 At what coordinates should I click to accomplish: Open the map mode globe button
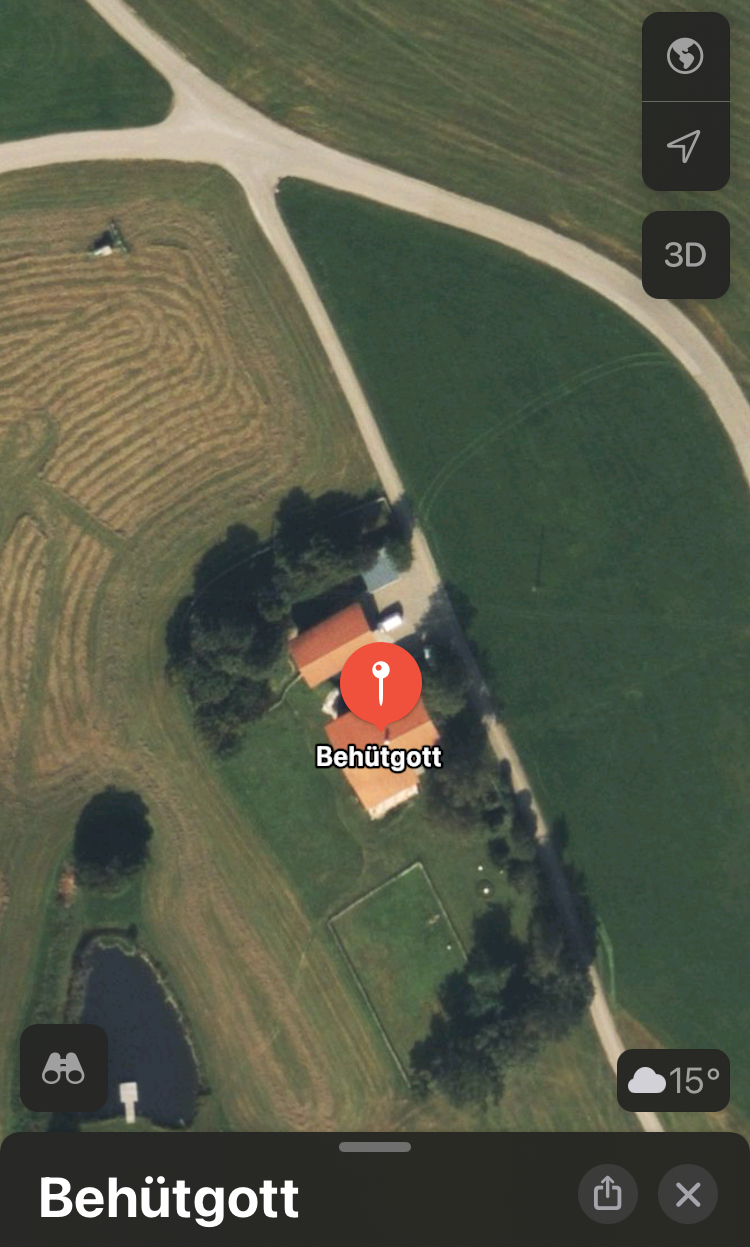pos(685,57)
